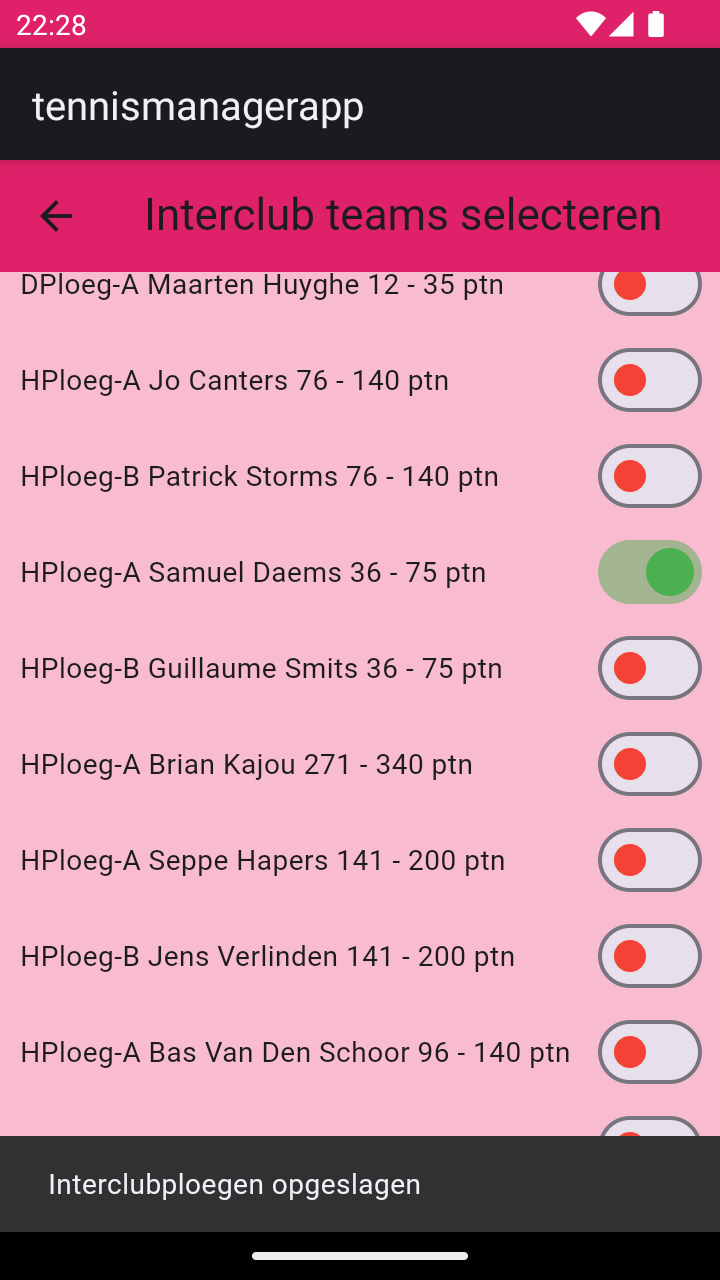Toggle on HPloeg-A Jo Canters
This screenshot has width=720, height=1280.
[649, 380]
